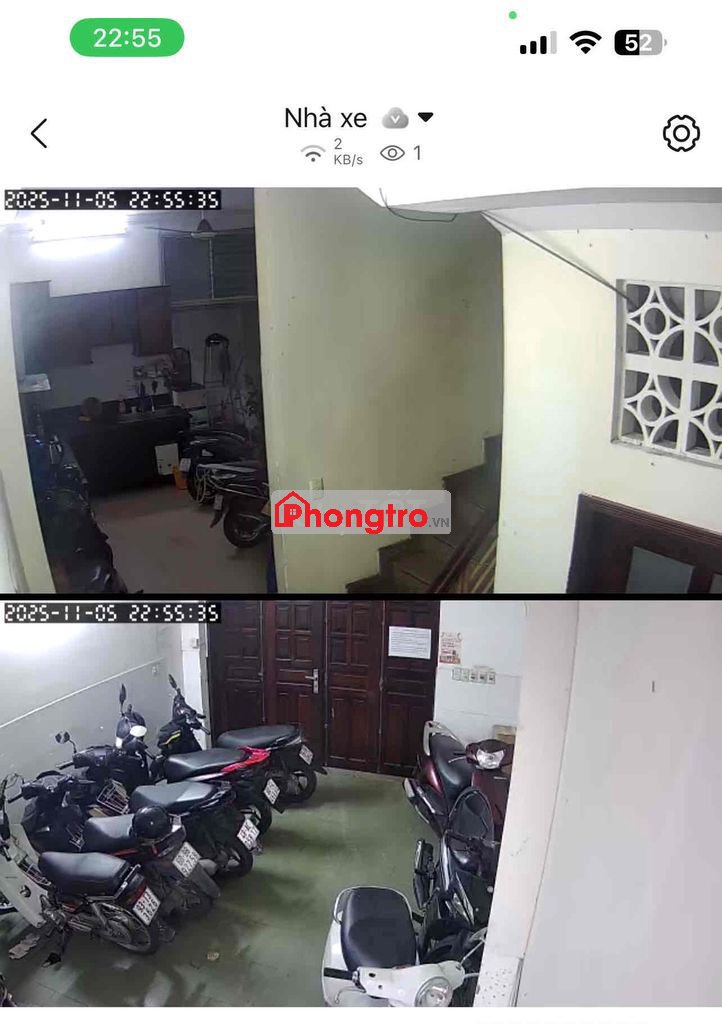
Task: Go back using the top-left arrow
Action: coord(39,133)
